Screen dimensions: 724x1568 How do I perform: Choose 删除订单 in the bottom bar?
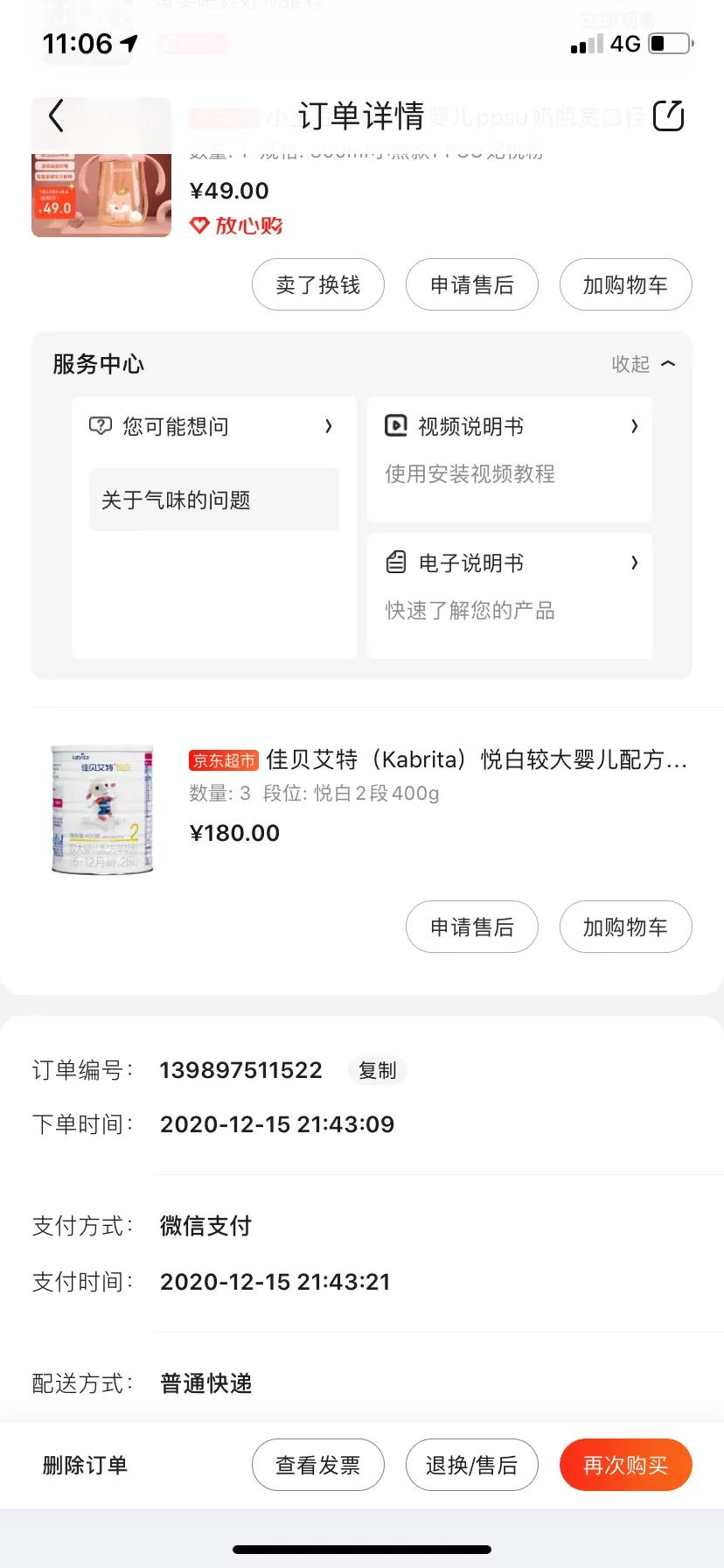(x=83, y=1464)
